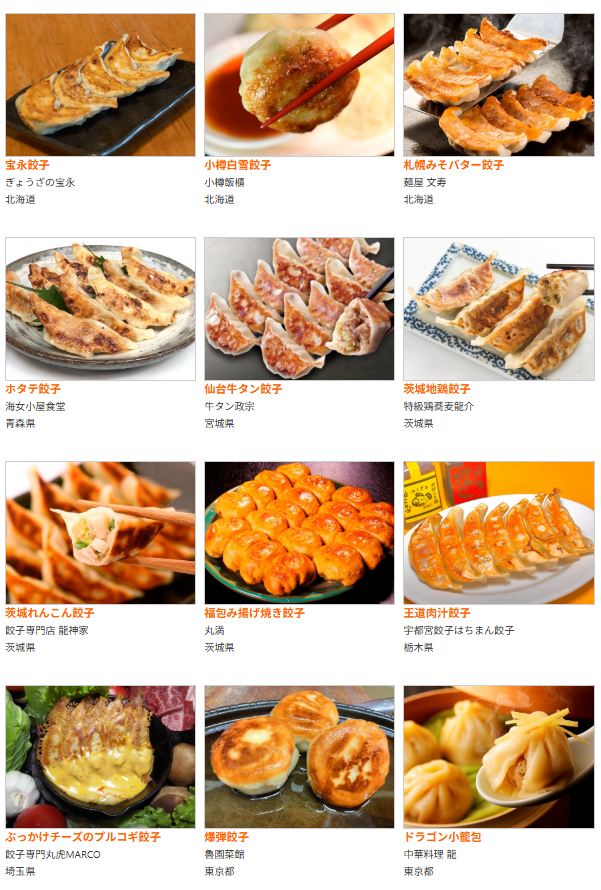Open the ドラゴン小籠包 item
The height and width of the screenshot is (890, 601).
click(442, 837)
